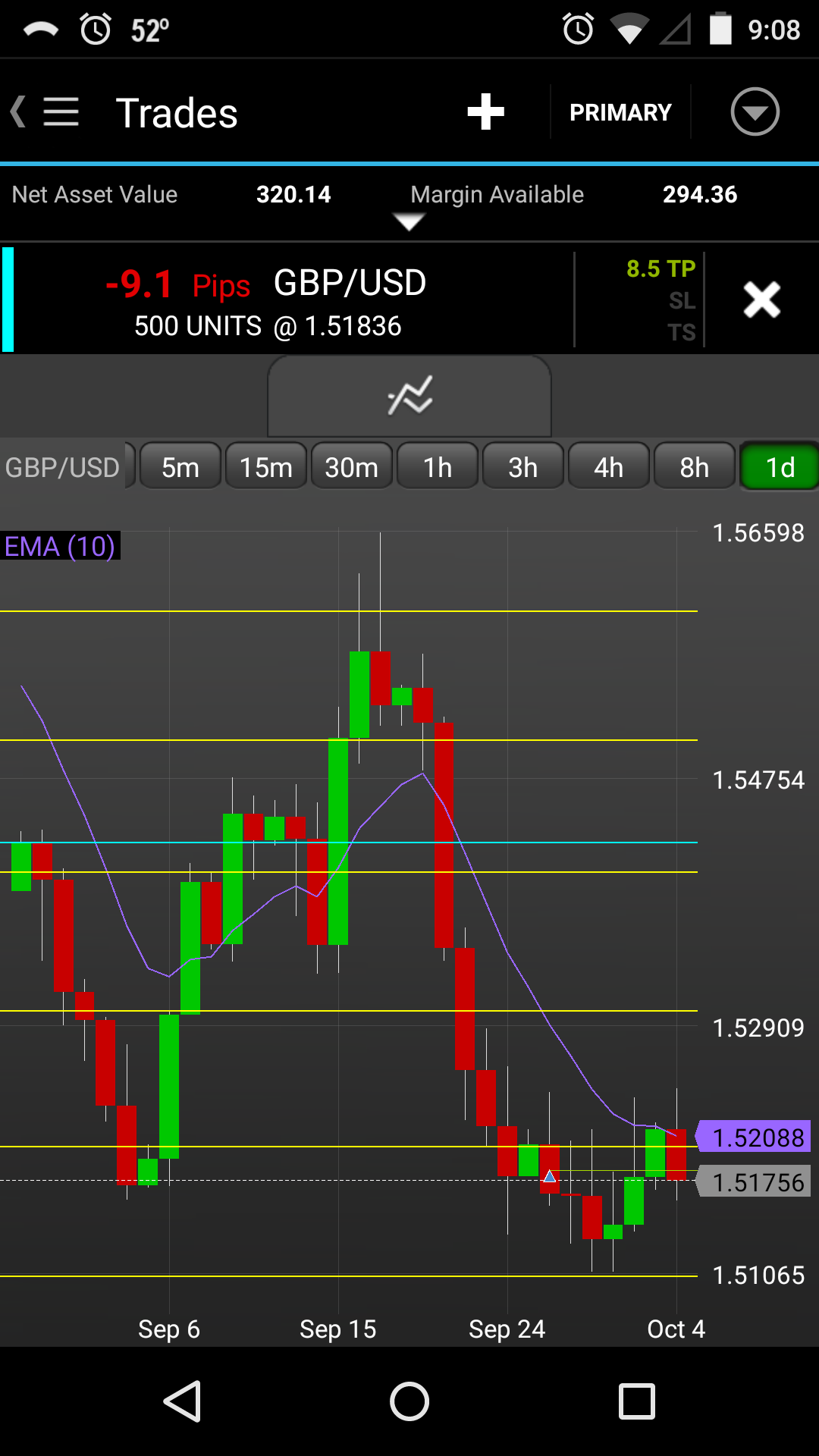Tap the PRIMARY account button
The height and width of the screenshot is (1456, 819).
click(x=620, y=112)
